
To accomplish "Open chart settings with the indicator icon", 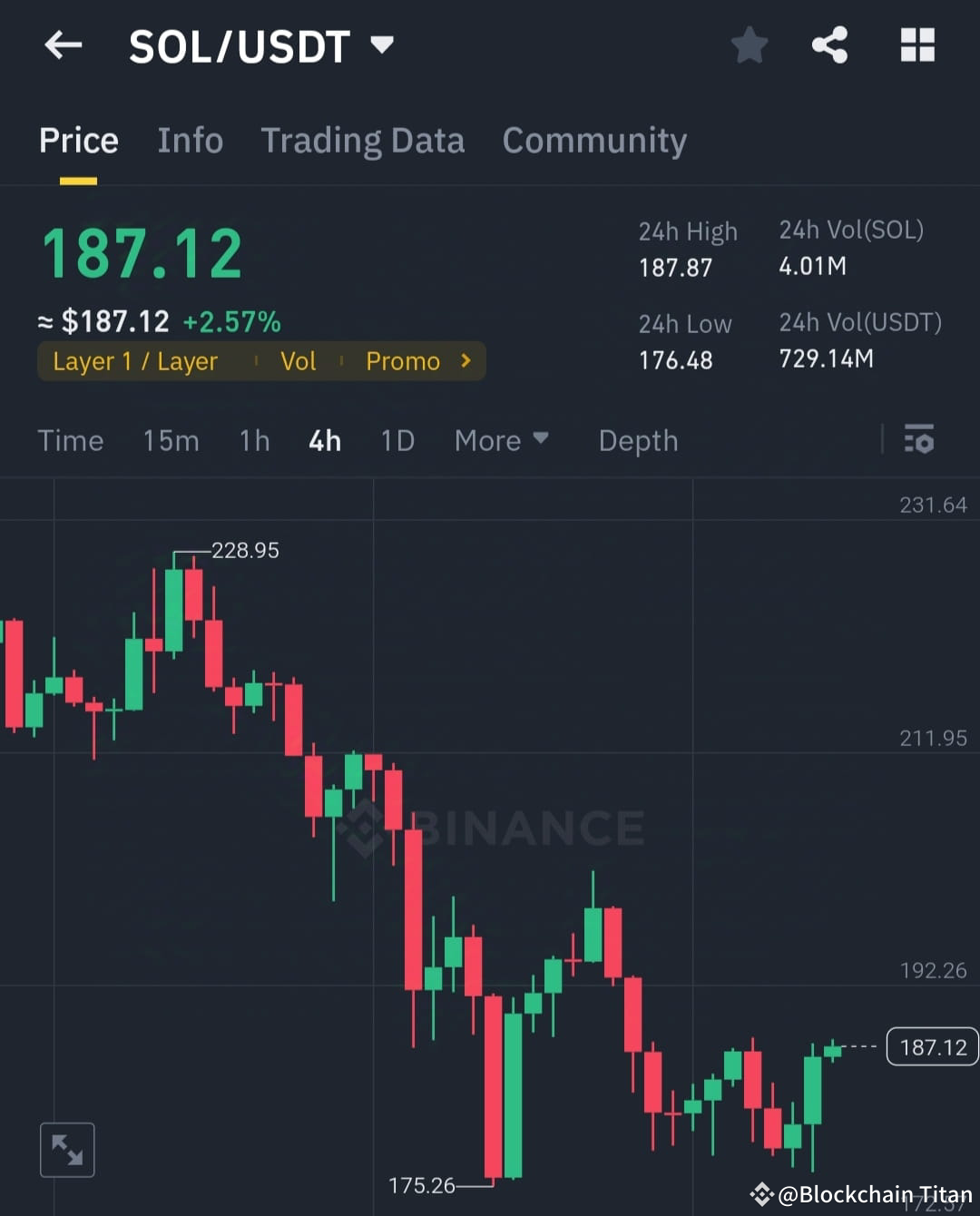I will pos(919,440).
